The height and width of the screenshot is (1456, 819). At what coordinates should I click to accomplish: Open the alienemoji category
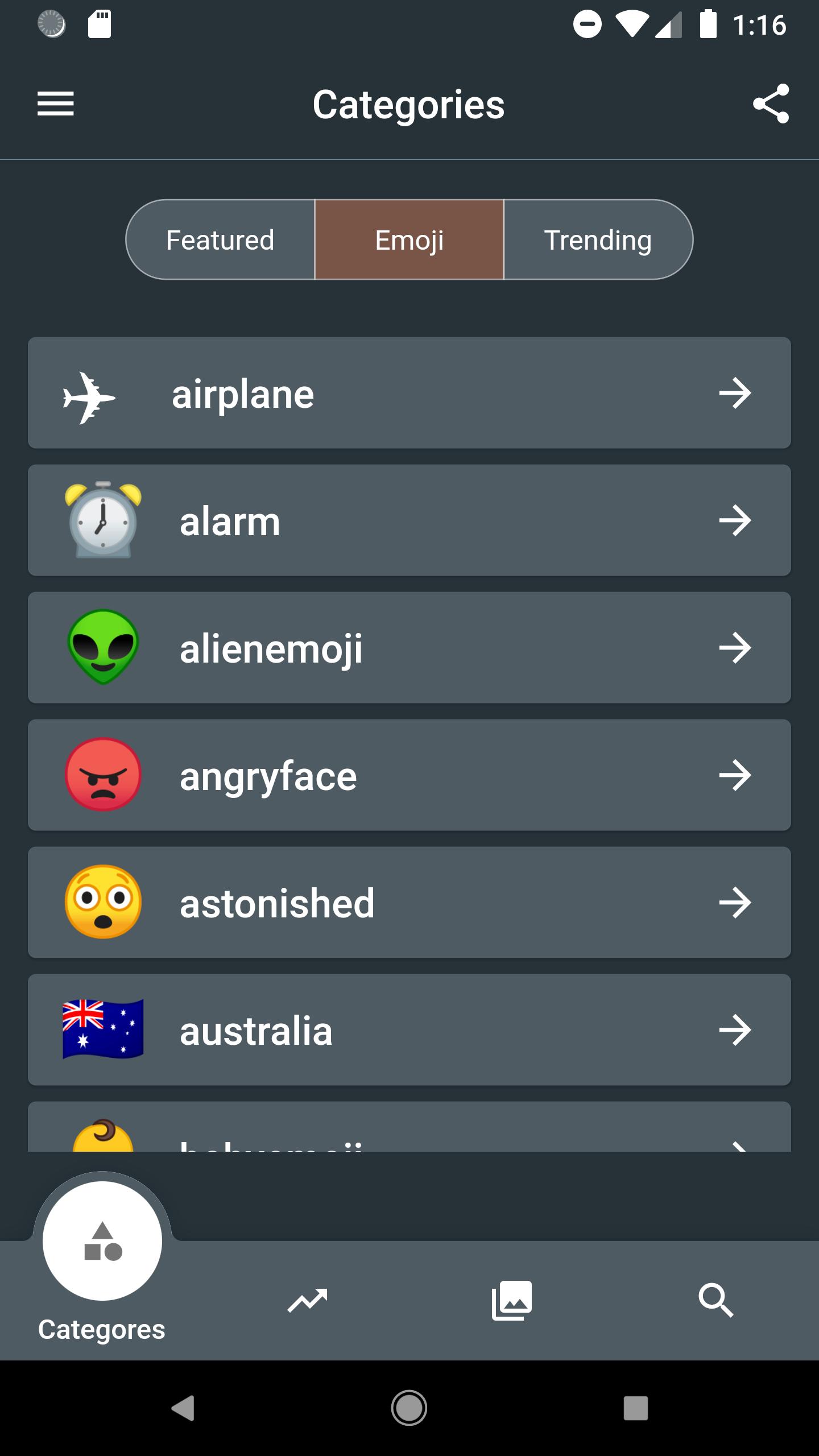pos(409,648)
